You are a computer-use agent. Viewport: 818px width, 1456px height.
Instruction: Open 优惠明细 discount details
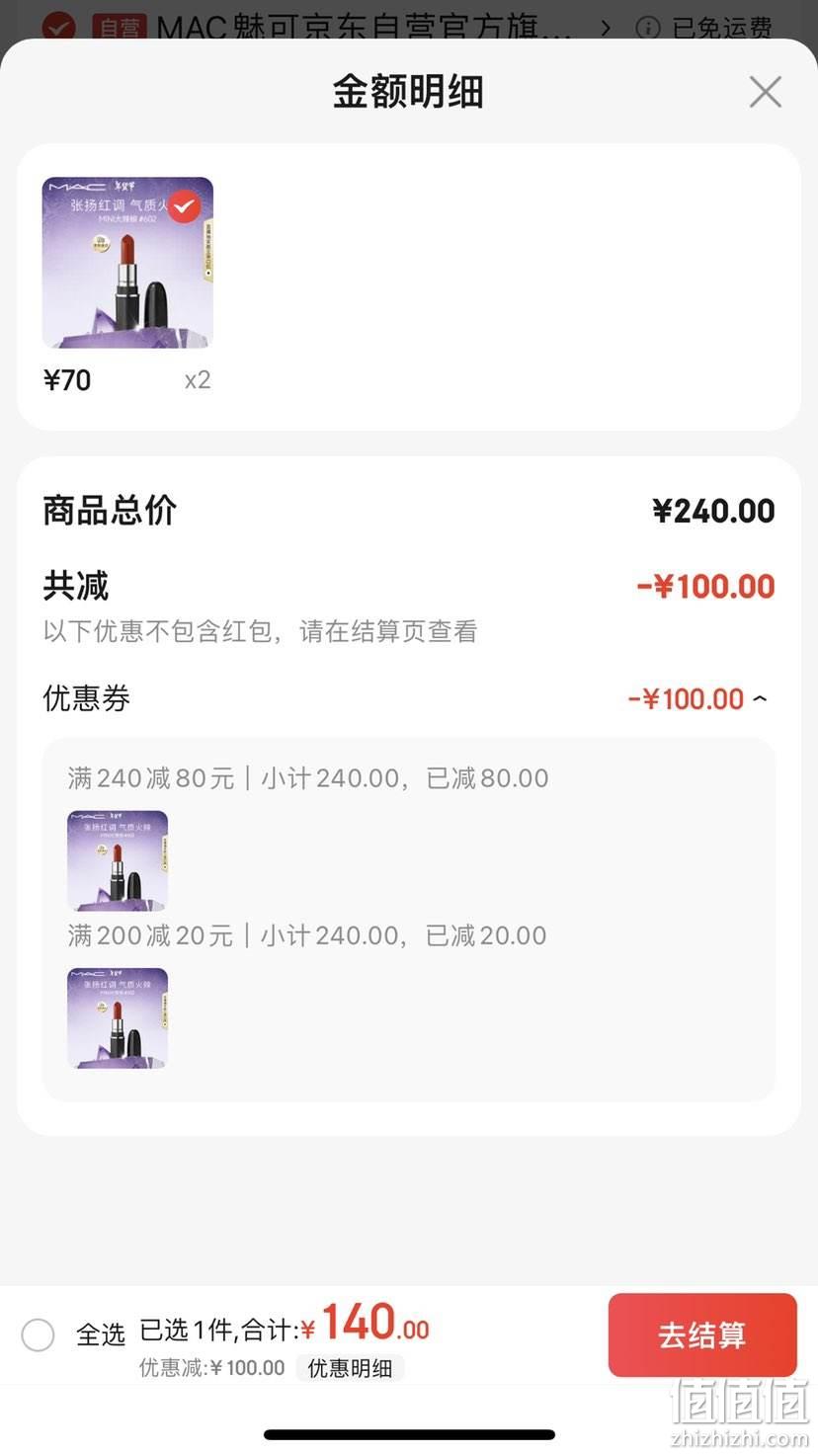[x=350, y=1368]
